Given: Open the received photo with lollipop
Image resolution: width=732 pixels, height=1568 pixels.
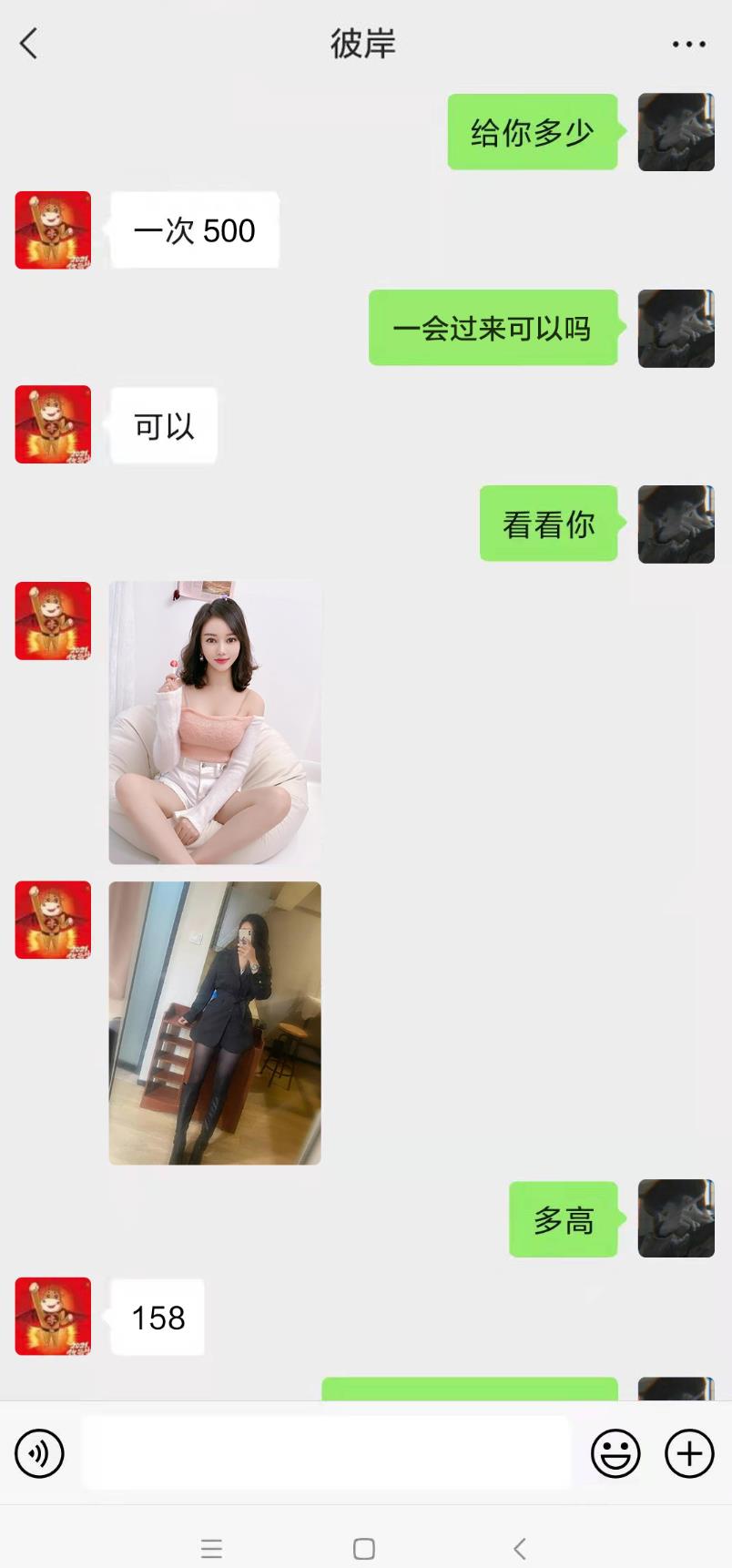Looking at the screenshot, I should [215, 722].
